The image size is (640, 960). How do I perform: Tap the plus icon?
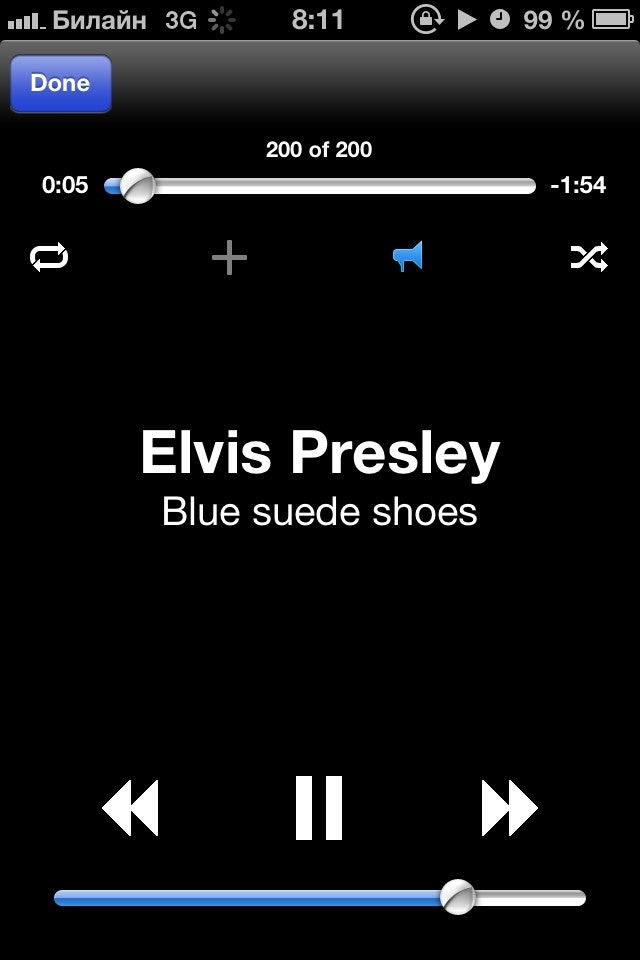tap(229, 258)
